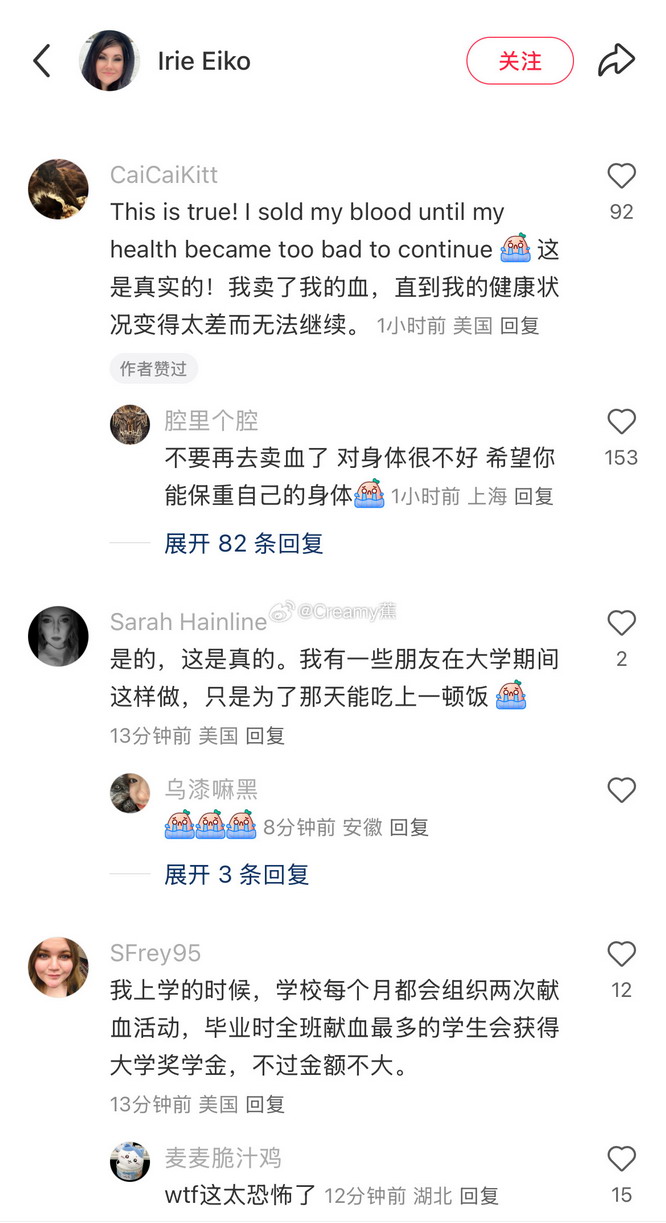Like Sarah Hainline's comment
Image resolution: width=666 pixels, height=1223 pixels.
click(621, 623)
